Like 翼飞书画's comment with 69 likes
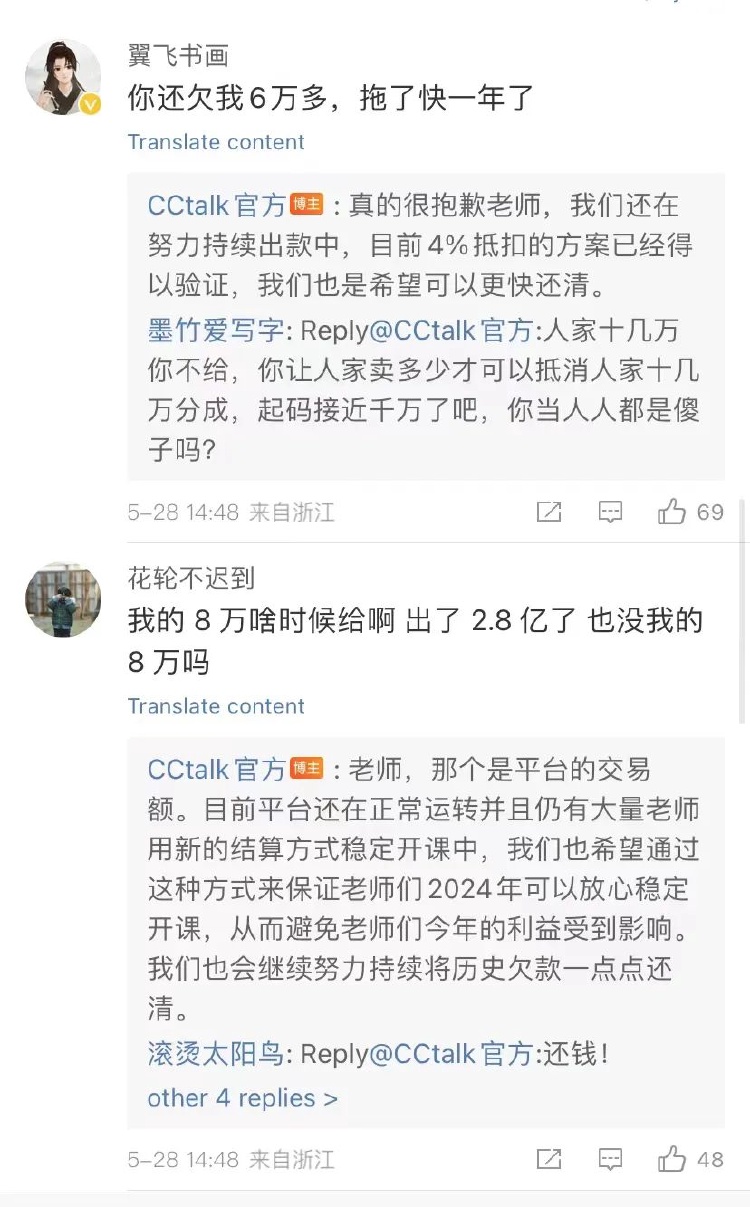The image size is (750, 1207). (x=672, y=513)
